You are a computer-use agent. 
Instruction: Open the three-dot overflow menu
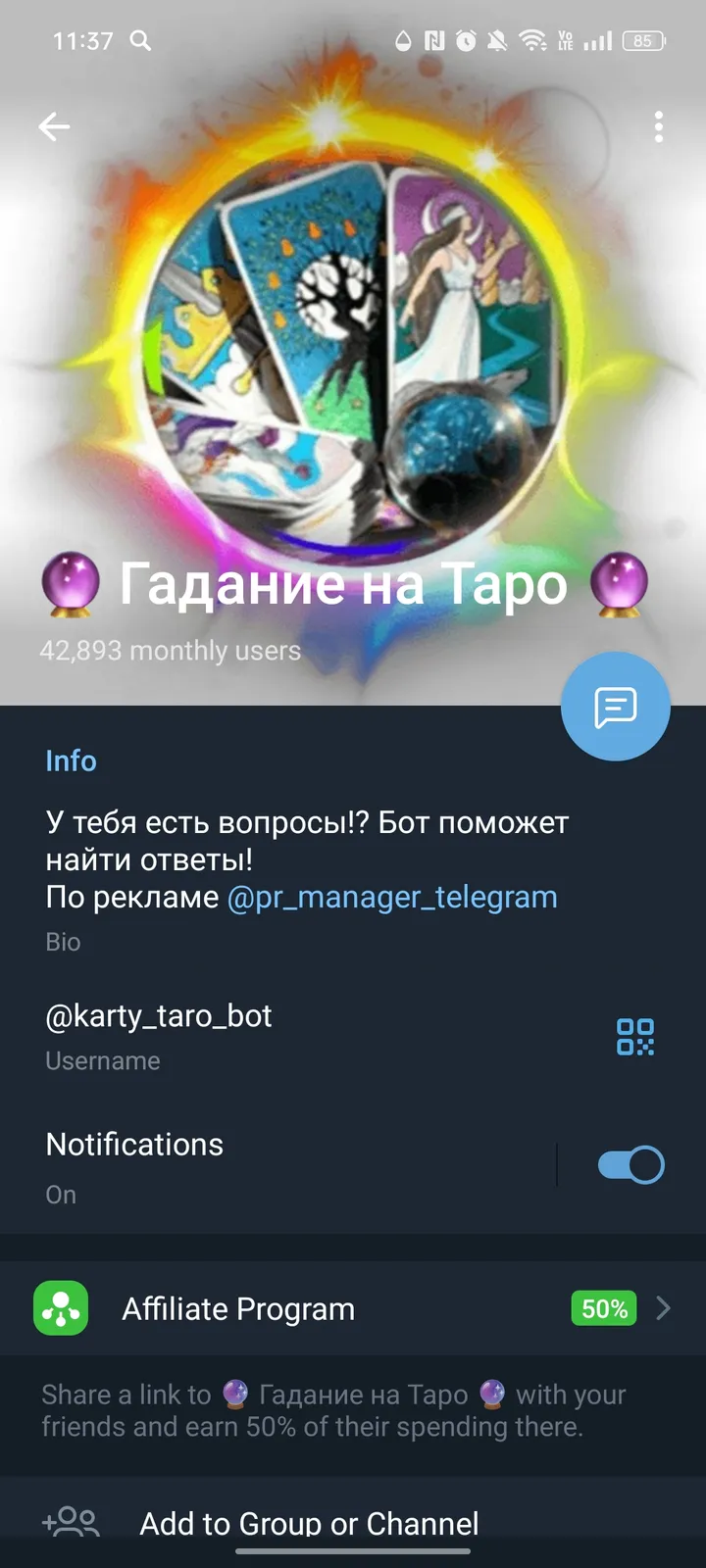(x=658, y=126)
